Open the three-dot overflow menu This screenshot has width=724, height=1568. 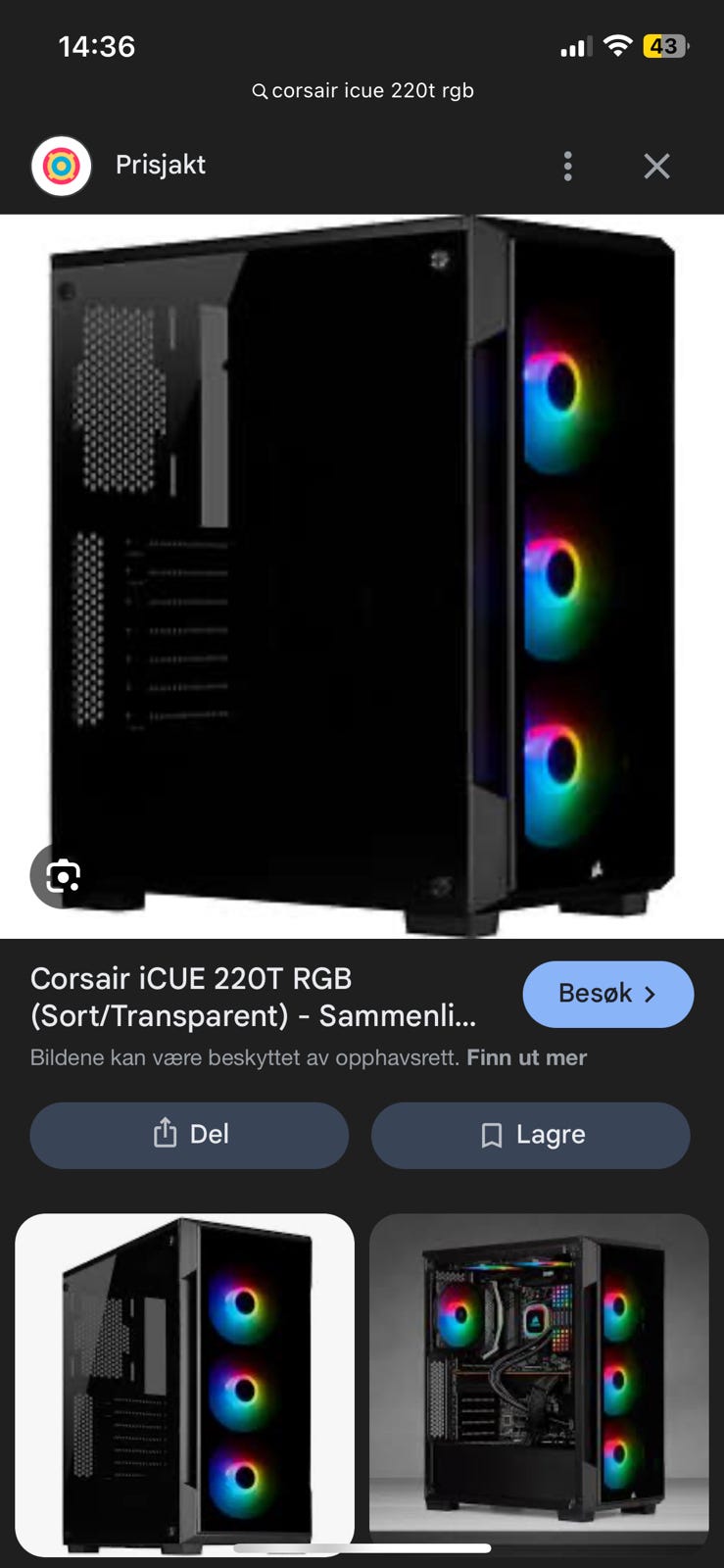click(567, 166)
